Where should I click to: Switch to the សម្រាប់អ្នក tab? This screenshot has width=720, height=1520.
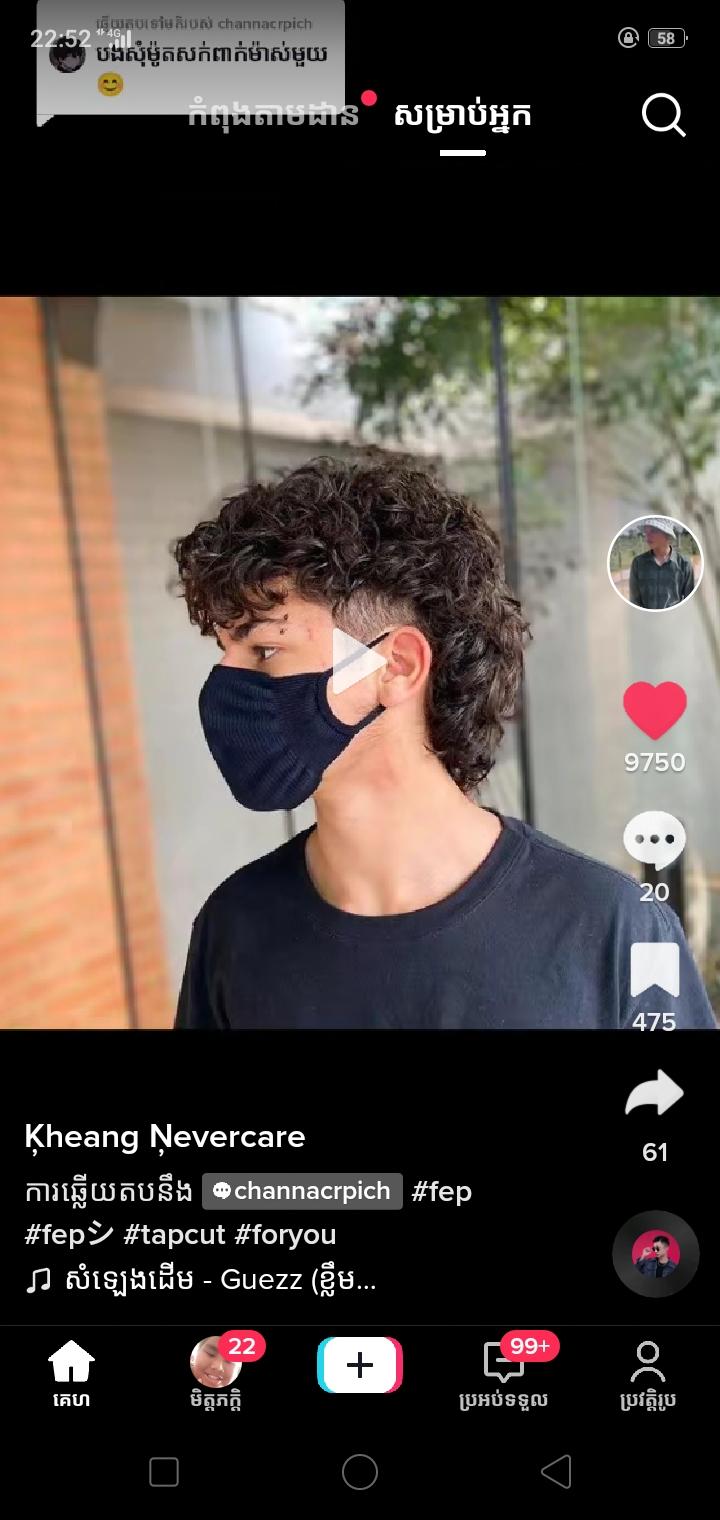[x=462, y=114]
